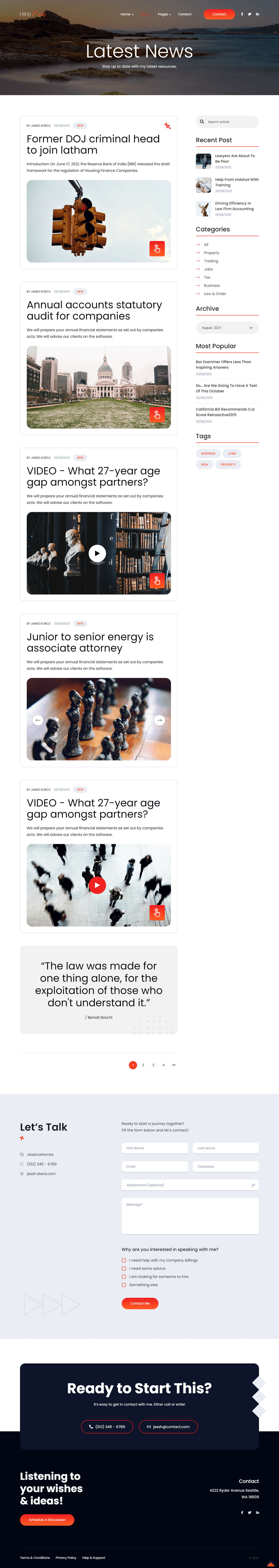The width and height of the screenshot is (279, 1568).
Task: Submit the form with Contact Me
Action: 140,1303
